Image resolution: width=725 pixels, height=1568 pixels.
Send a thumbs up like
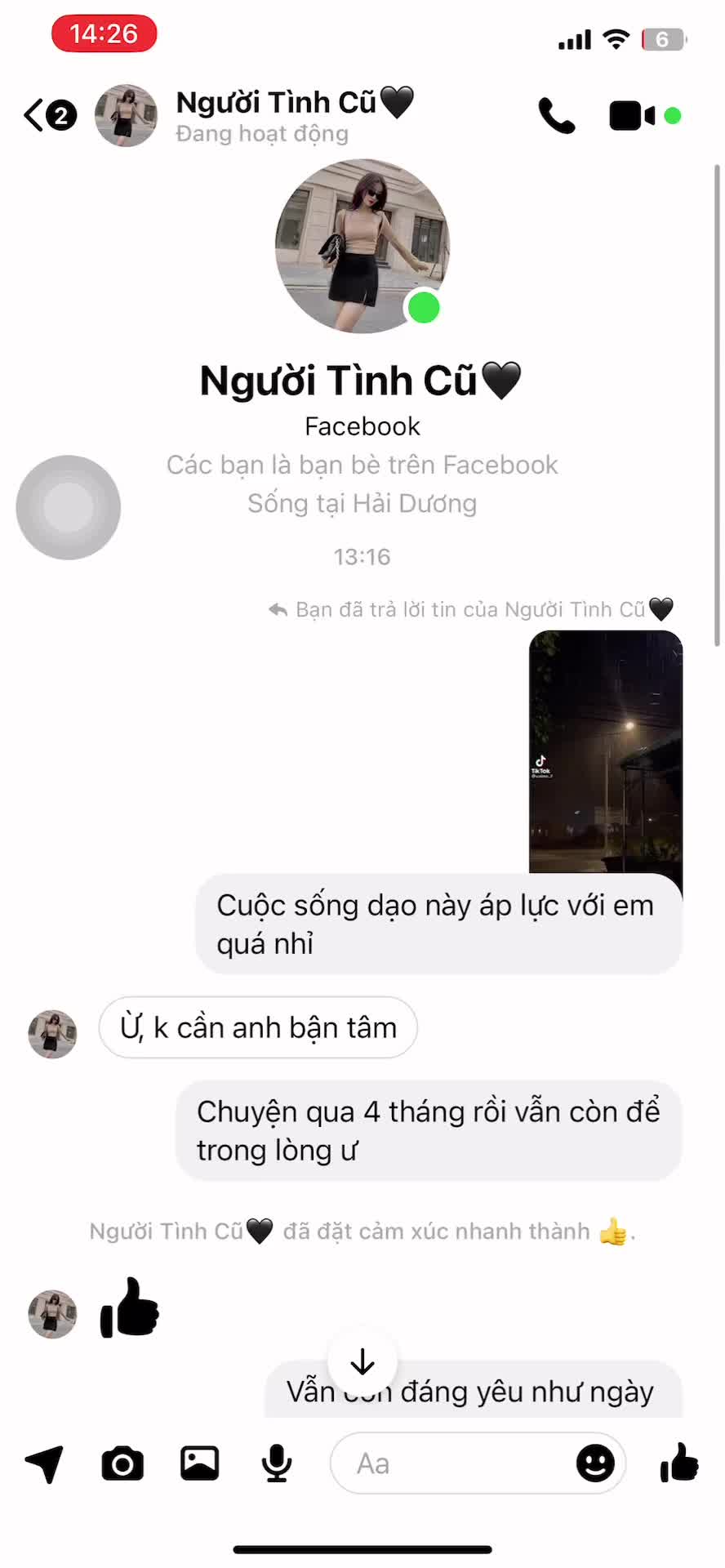point(678,1462)
